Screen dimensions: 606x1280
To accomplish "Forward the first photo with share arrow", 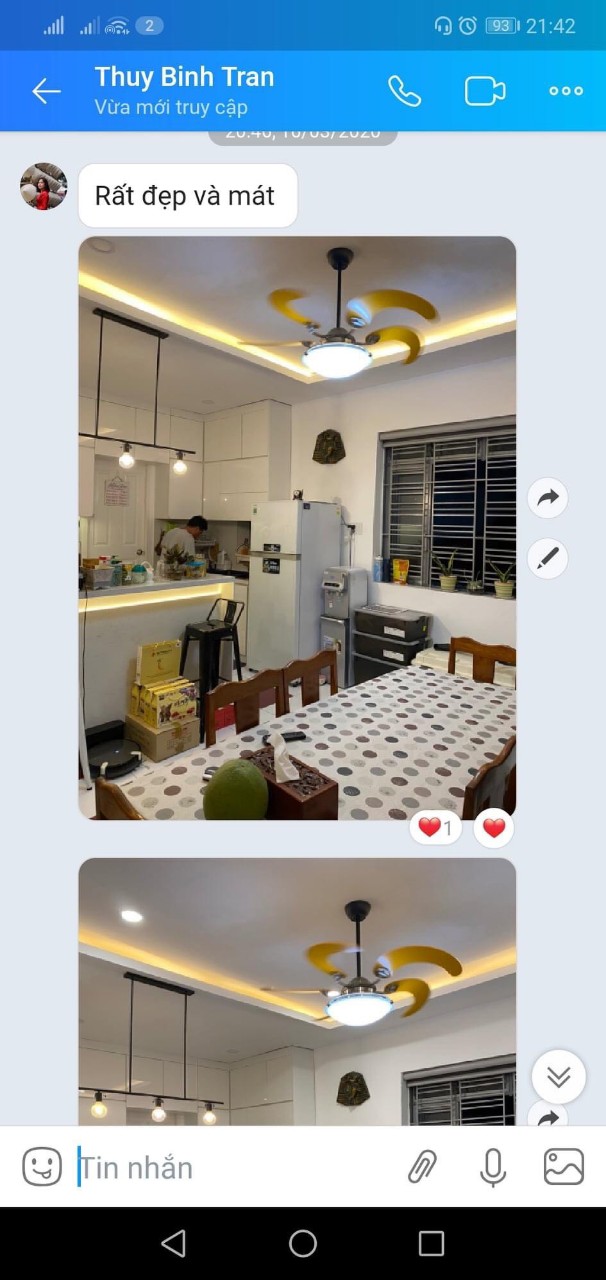I will [548, 498].
